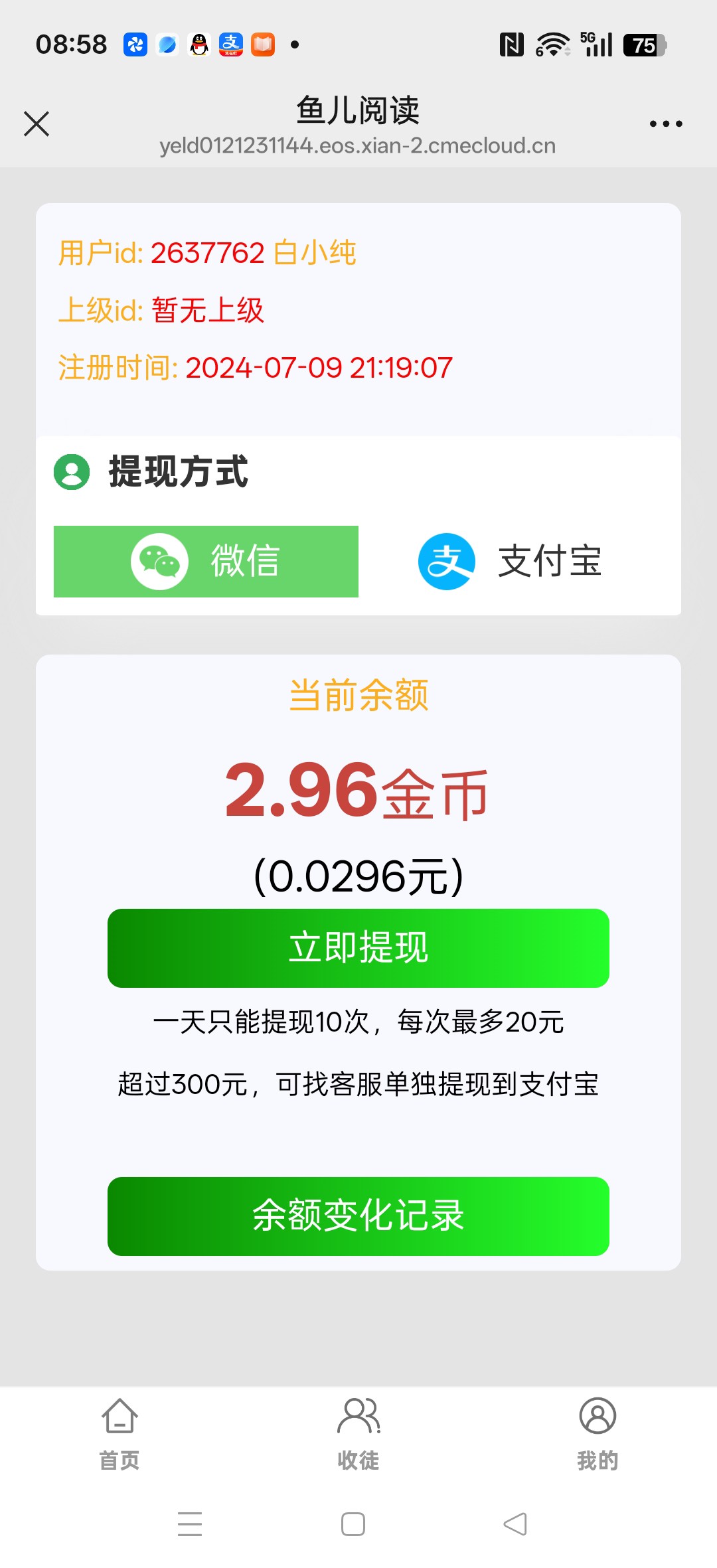
Task: Select 微信 as withdrawal method
Action: (x=206, y=562)
